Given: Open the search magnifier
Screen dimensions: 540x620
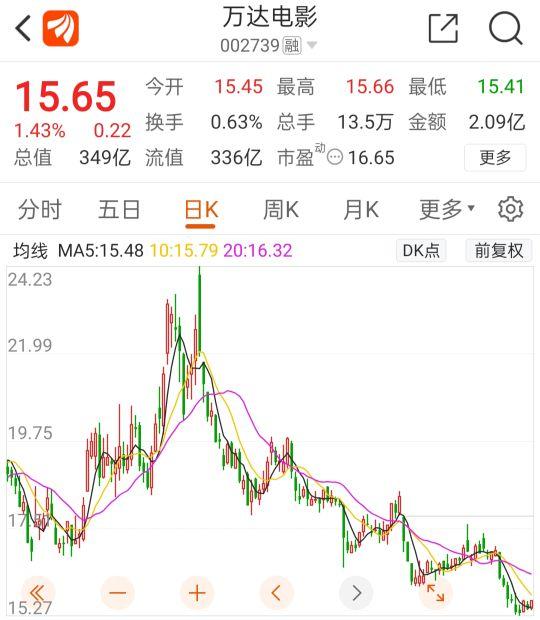Looking at the screenshot, I should coord(506,28).
